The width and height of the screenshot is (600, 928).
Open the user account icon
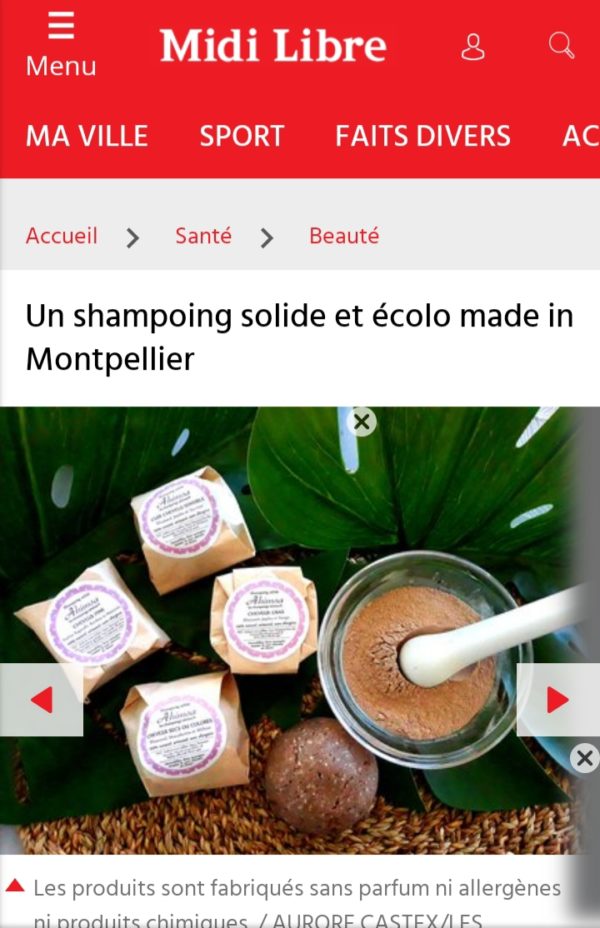[473, 46]
